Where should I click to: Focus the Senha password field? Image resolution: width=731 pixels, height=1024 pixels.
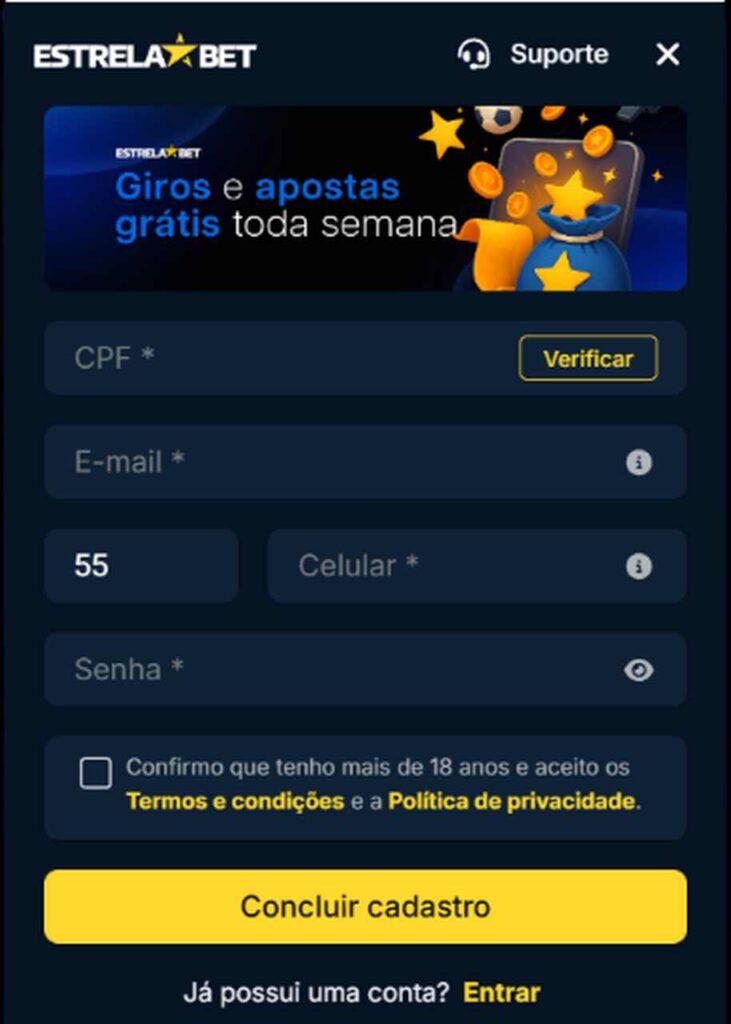pyautogui.click(x=300, y=670)
